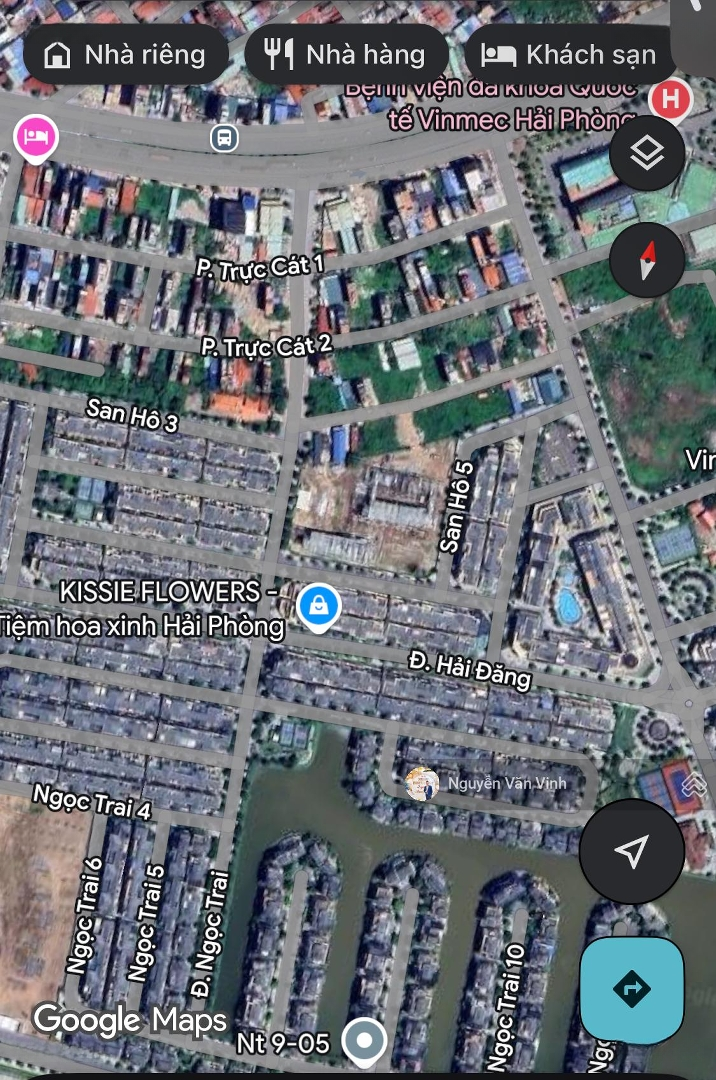Open the map layers selector
The width and height of the screenshot is (716, 1080).
point(647,153)
